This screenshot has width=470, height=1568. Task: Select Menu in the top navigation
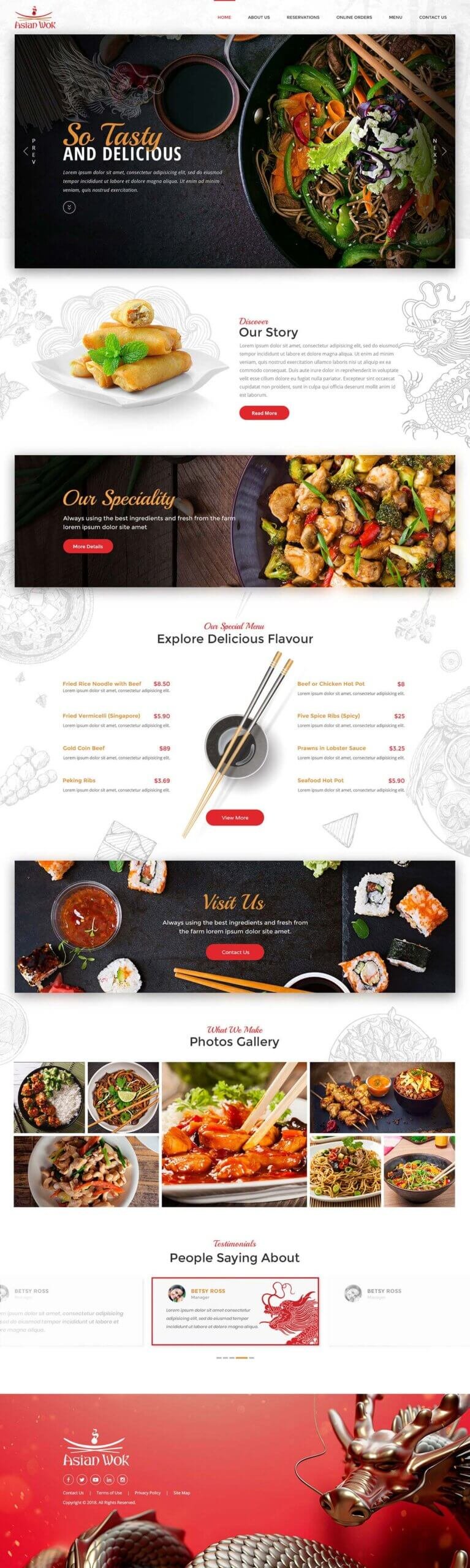click(x=395, y=17)
